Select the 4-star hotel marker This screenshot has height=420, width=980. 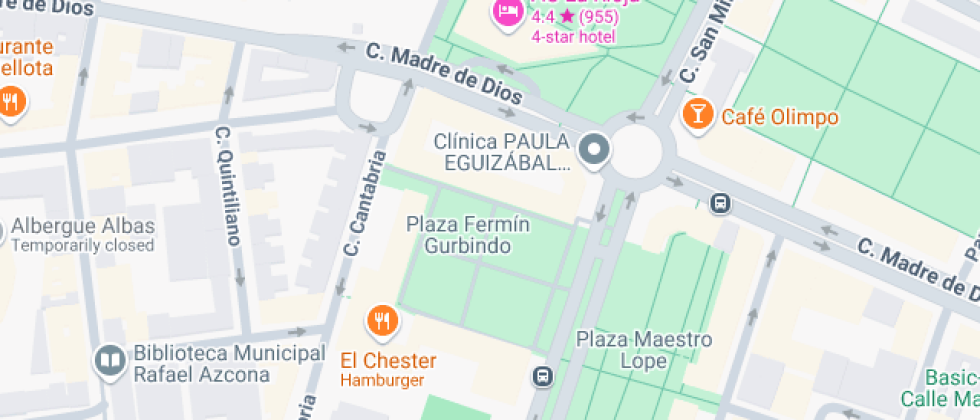point(508,13)
